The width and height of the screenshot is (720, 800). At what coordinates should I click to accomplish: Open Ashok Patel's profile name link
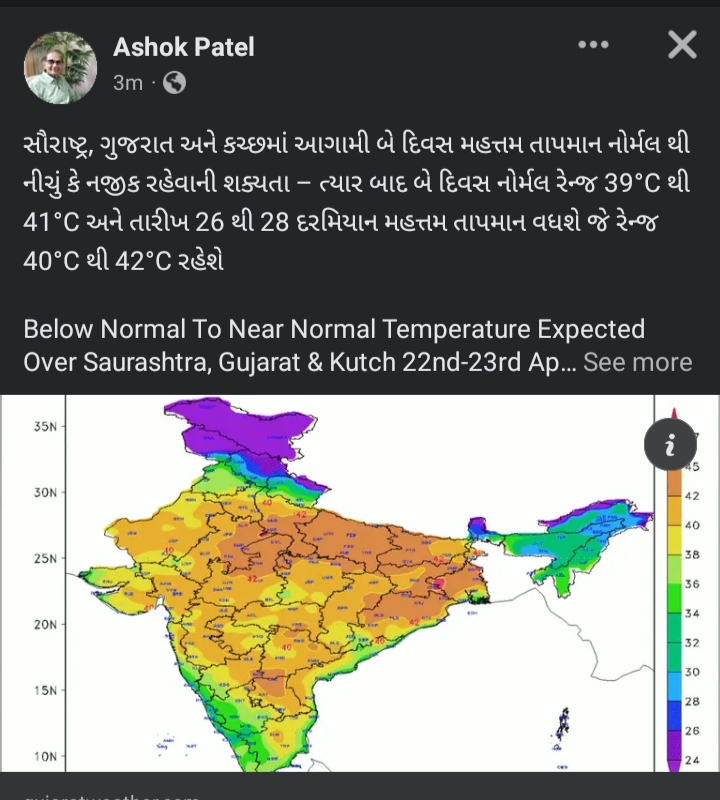coord(183,46)
